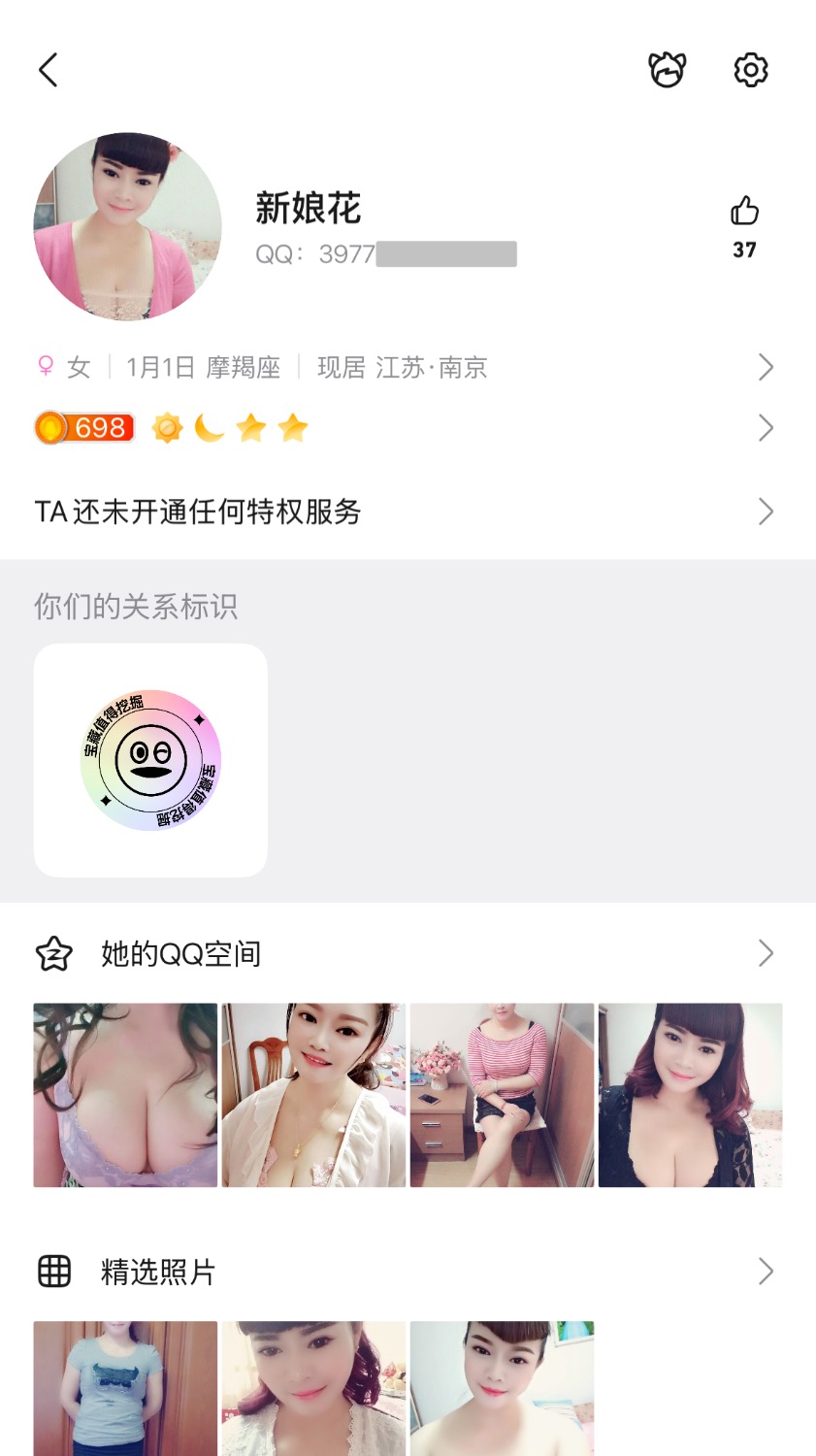Open the QQ空间 photo with striped shirt
This screenshot has width=816, height=1456.
pyautogui.click(x=502, y=1095)
